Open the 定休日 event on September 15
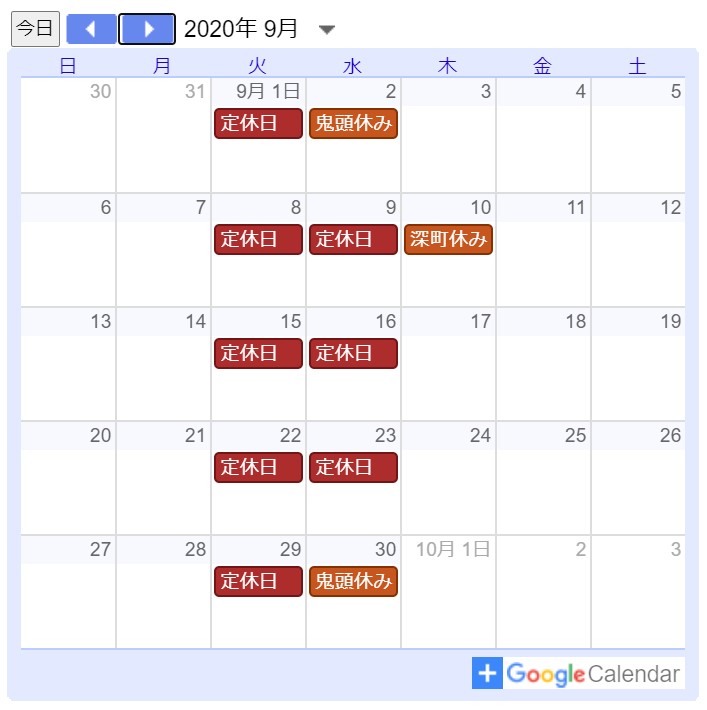 click(258, 353)
